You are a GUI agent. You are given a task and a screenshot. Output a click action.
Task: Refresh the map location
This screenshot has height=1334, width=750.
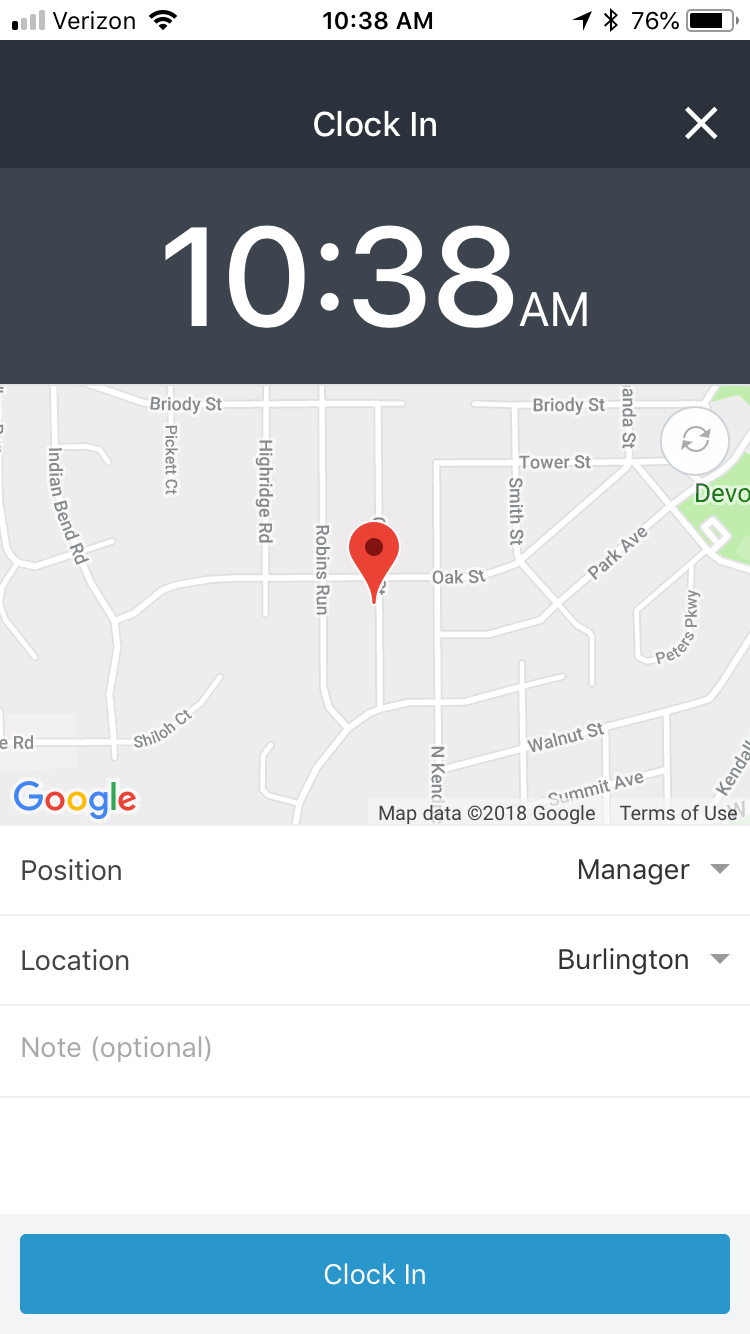click(x=695, y=440)
